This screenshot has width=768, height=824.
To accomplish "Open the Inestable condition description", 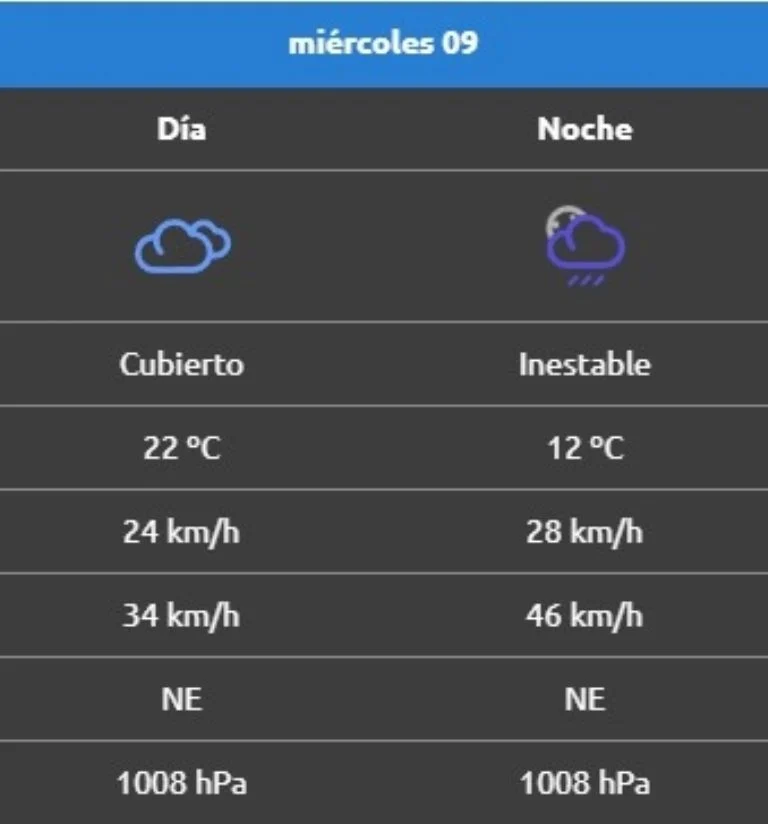I will pos(585,364).
